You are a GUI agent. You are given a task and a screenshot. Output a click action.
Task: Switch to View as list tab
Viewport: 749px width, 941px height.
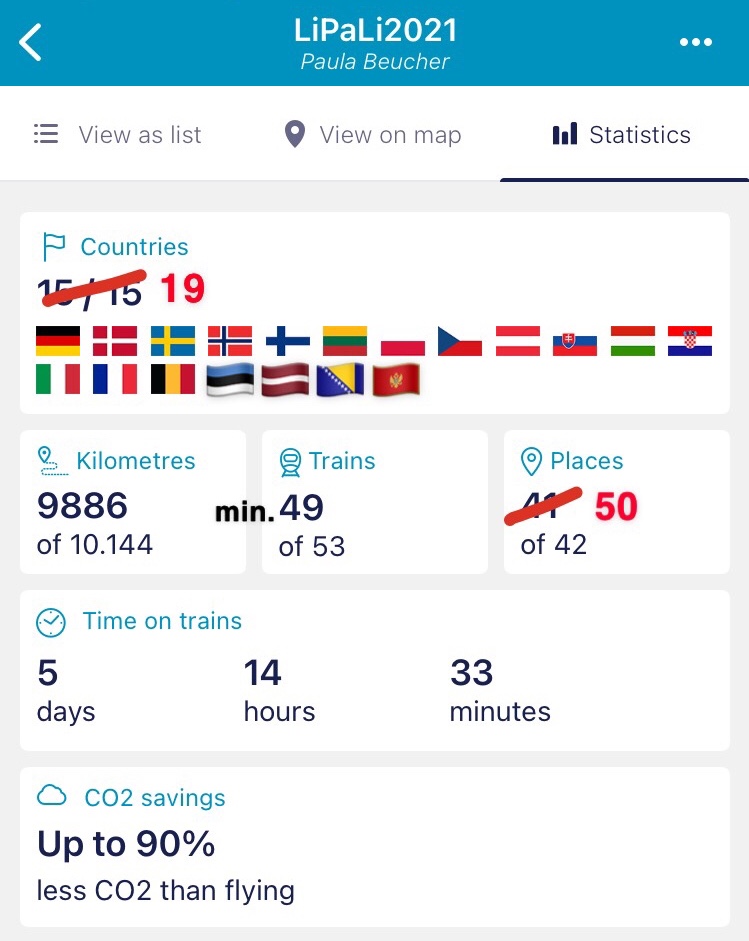118,135
